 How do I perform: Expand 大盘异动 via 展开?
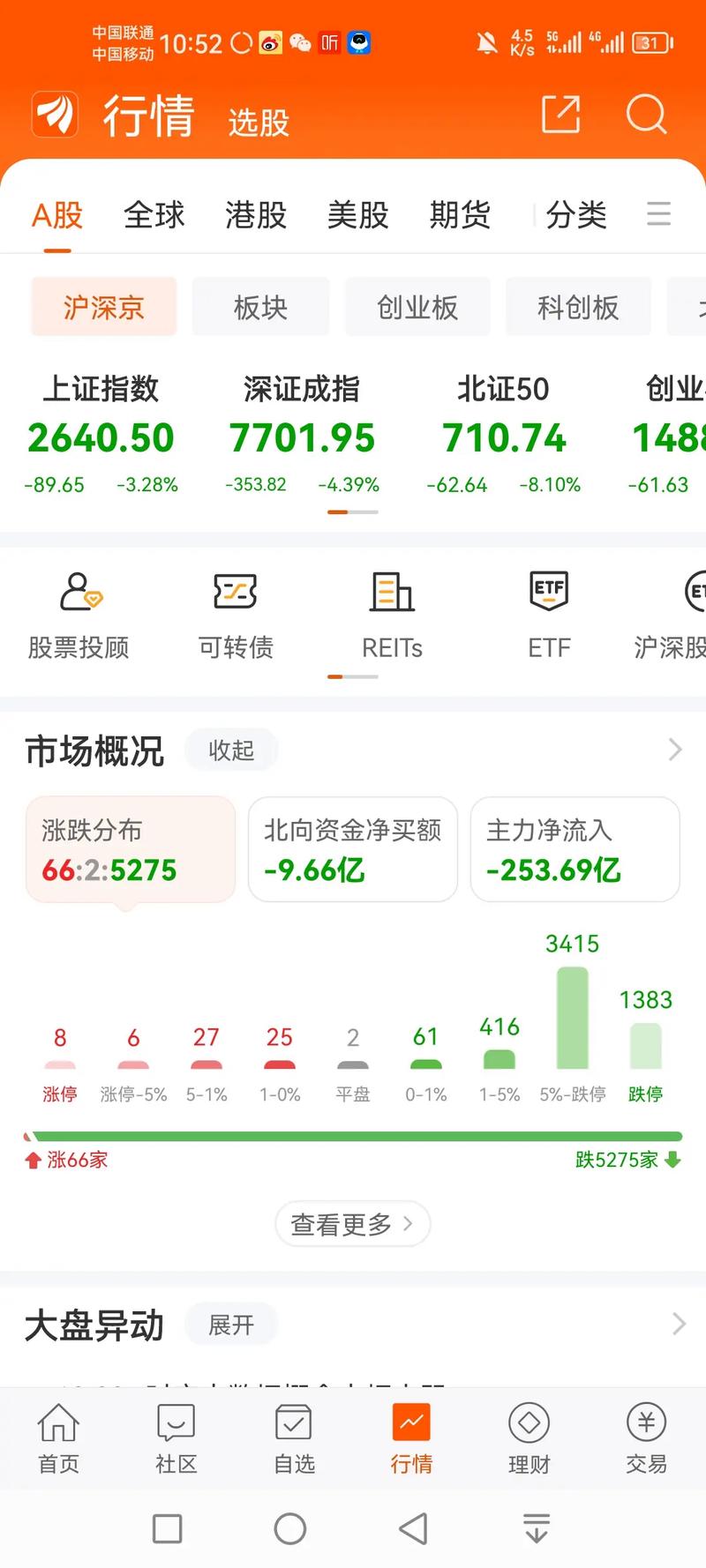(x=231, y=1324)
